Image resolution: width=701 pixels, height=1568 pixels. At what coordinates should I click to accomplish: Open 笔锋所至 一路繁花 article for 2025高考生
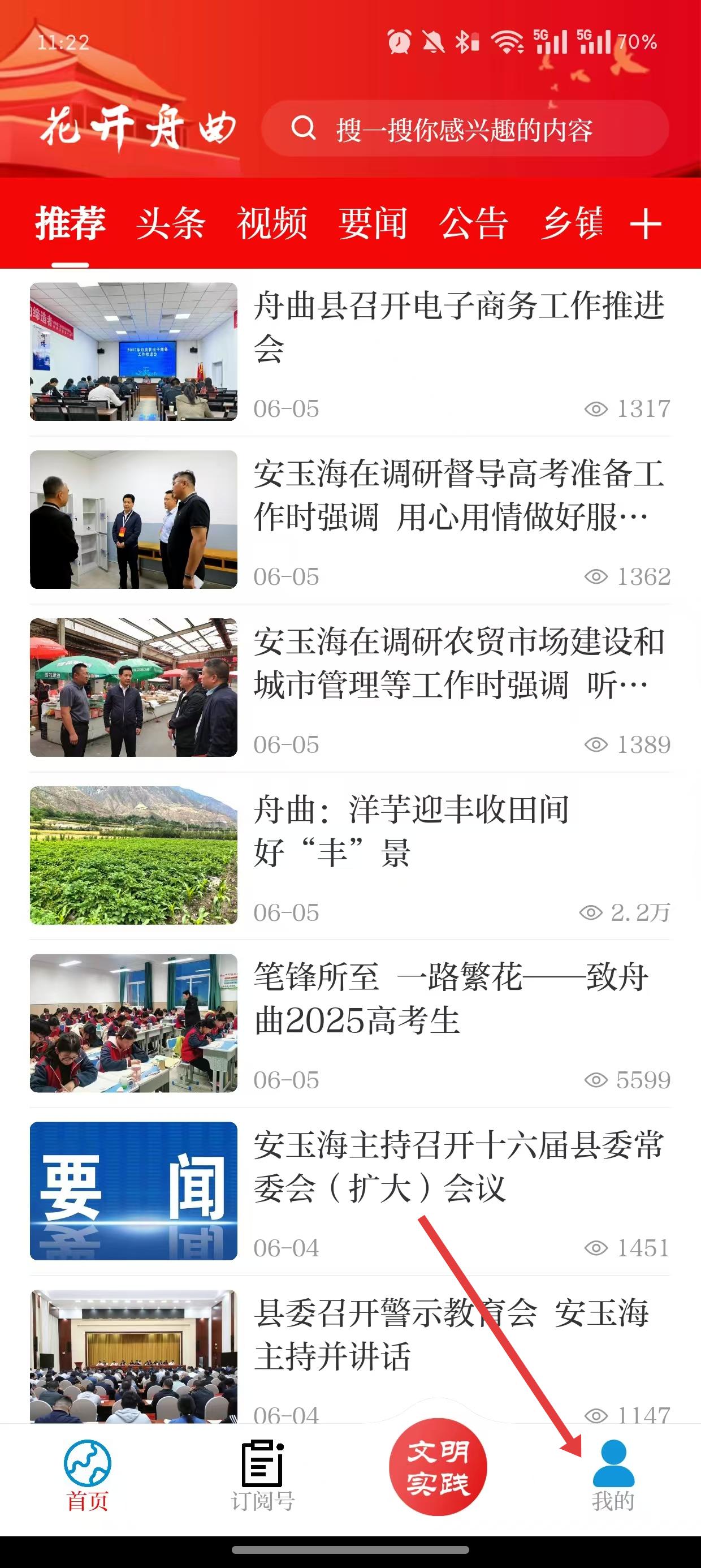[451, 998]
